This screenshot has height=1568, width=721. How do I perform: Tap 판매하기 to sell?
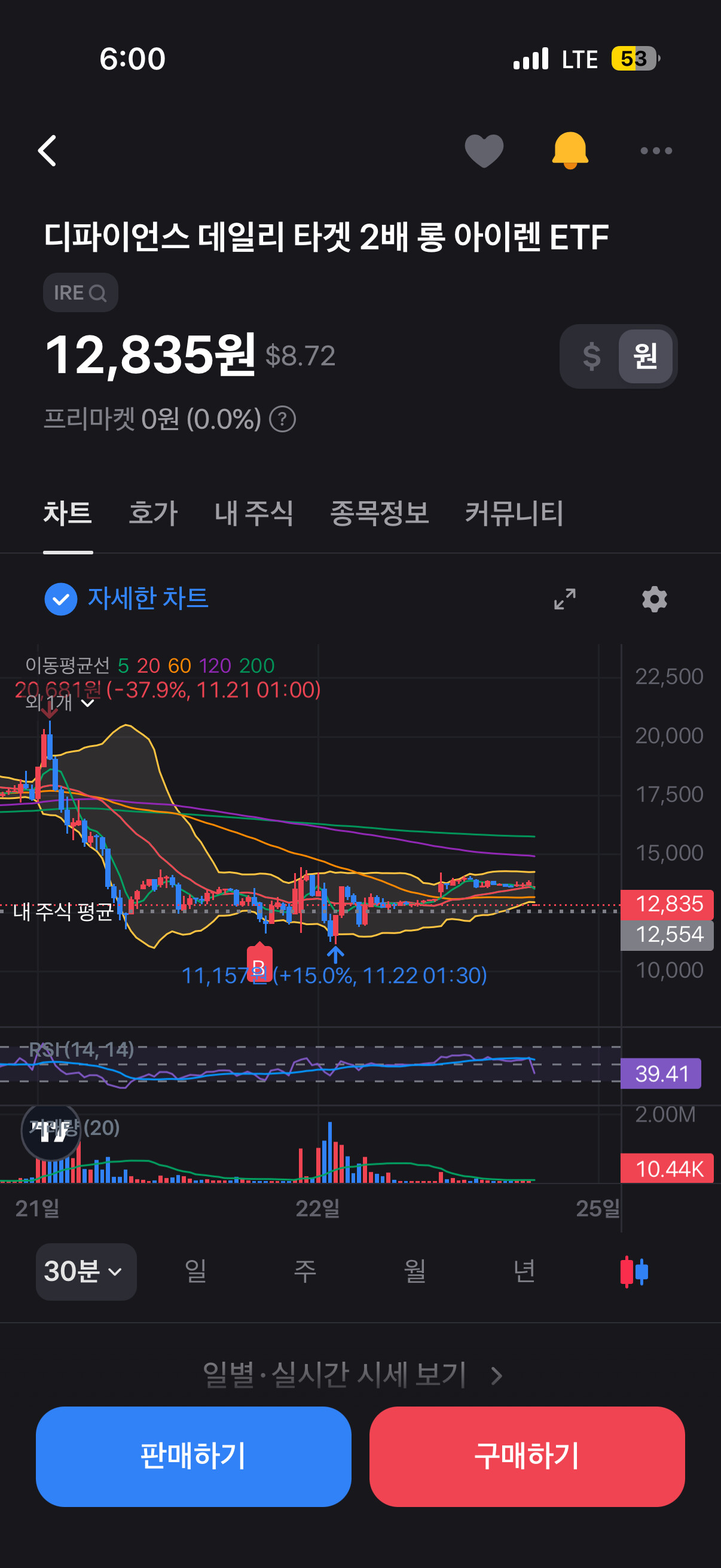[x=194, y=1456]
